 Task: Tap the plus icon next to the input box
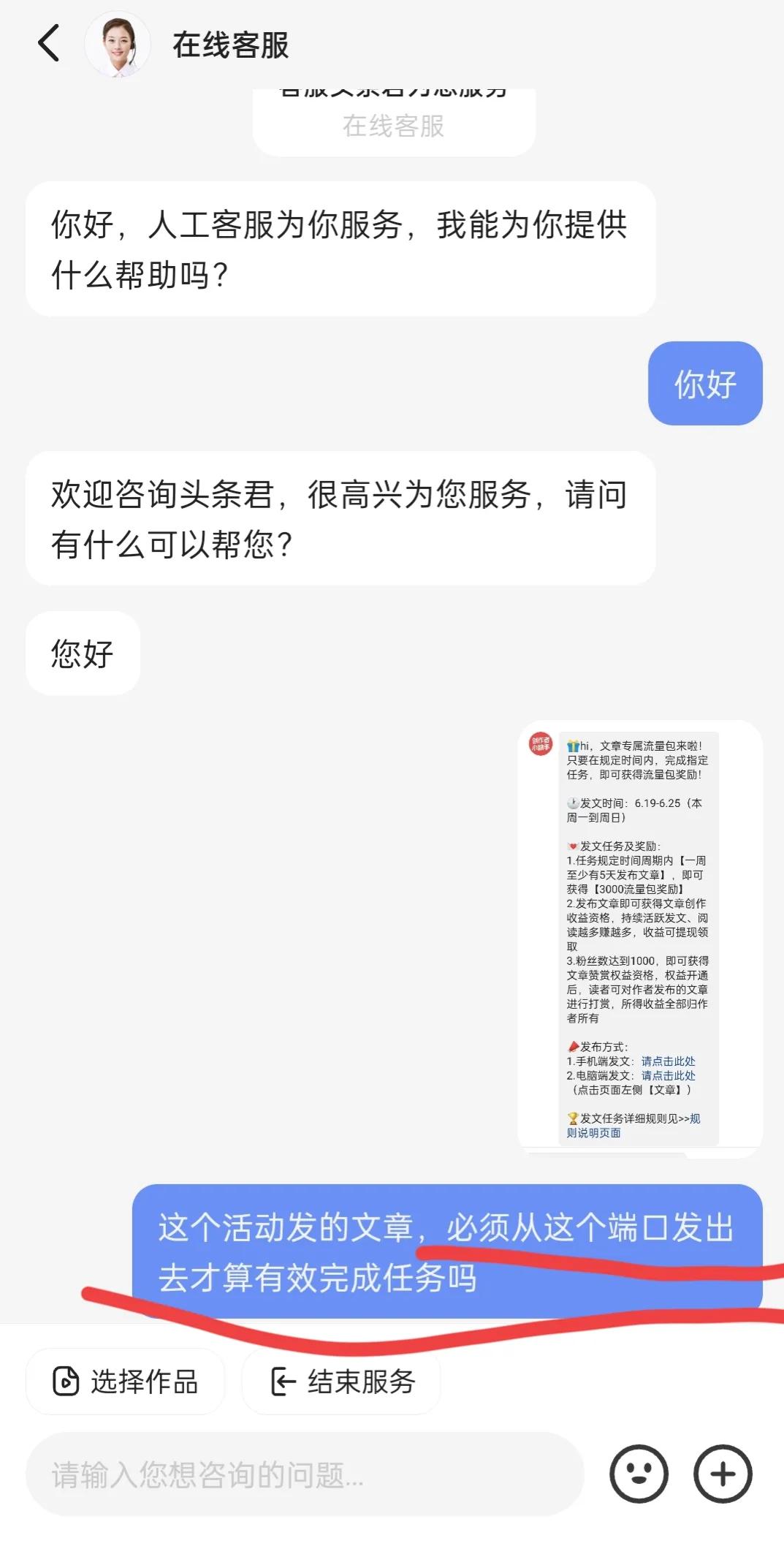coord(722,1474)
